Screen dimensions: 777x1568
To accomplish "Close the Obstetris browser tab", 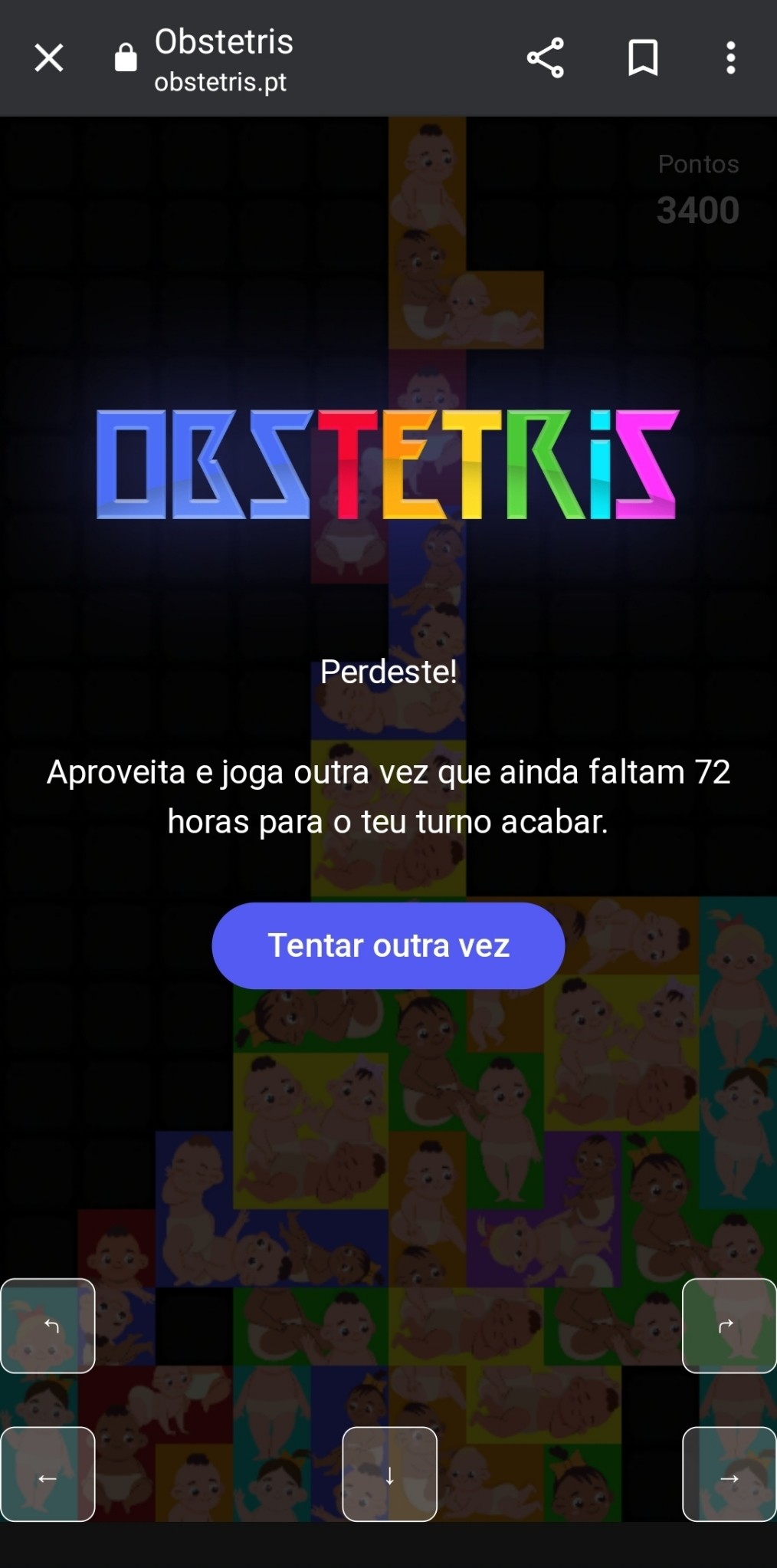I will coord(49,58).
